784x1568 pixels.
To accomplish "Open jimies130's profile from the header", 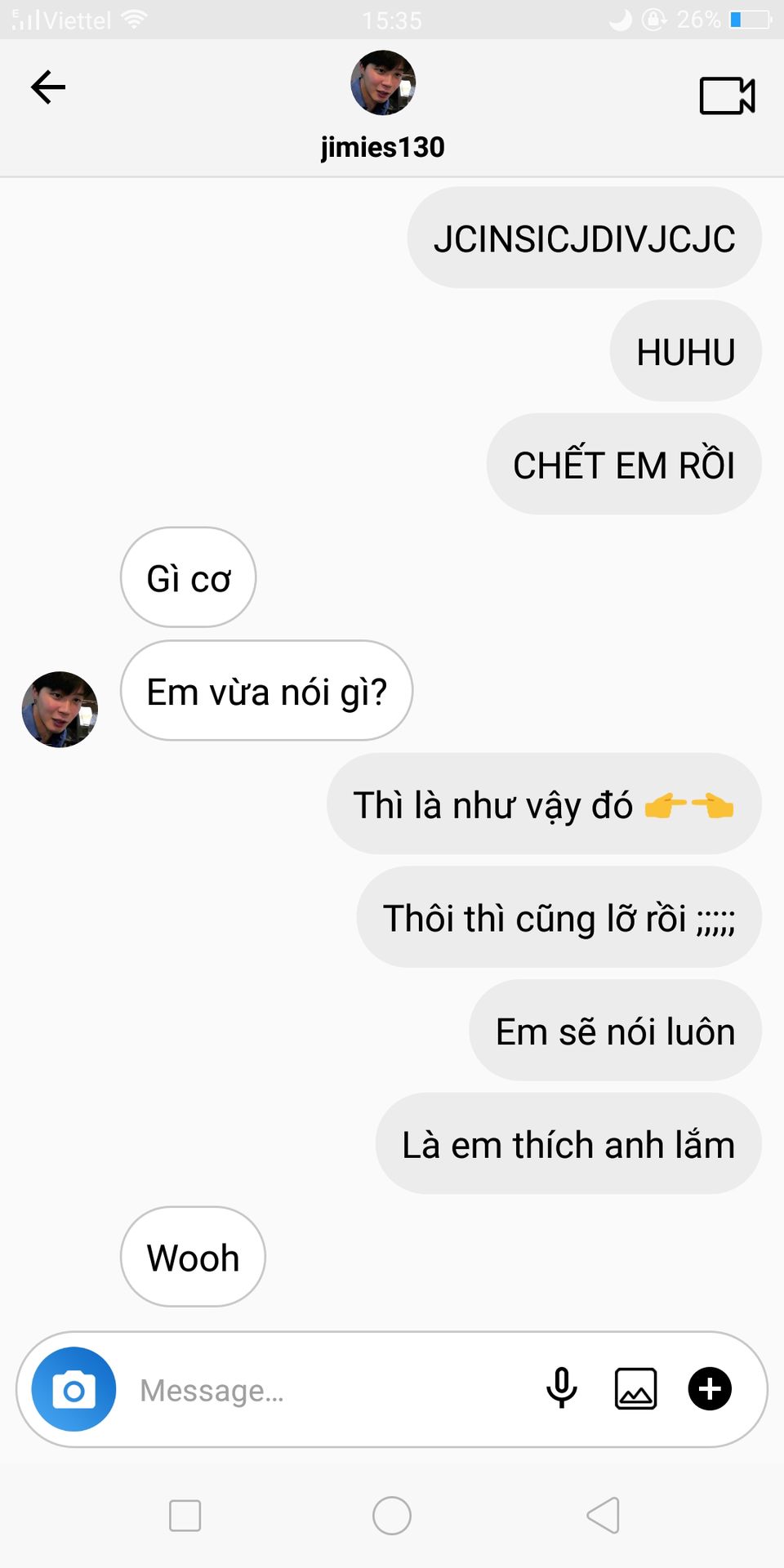I will click(x=382, y=83).
